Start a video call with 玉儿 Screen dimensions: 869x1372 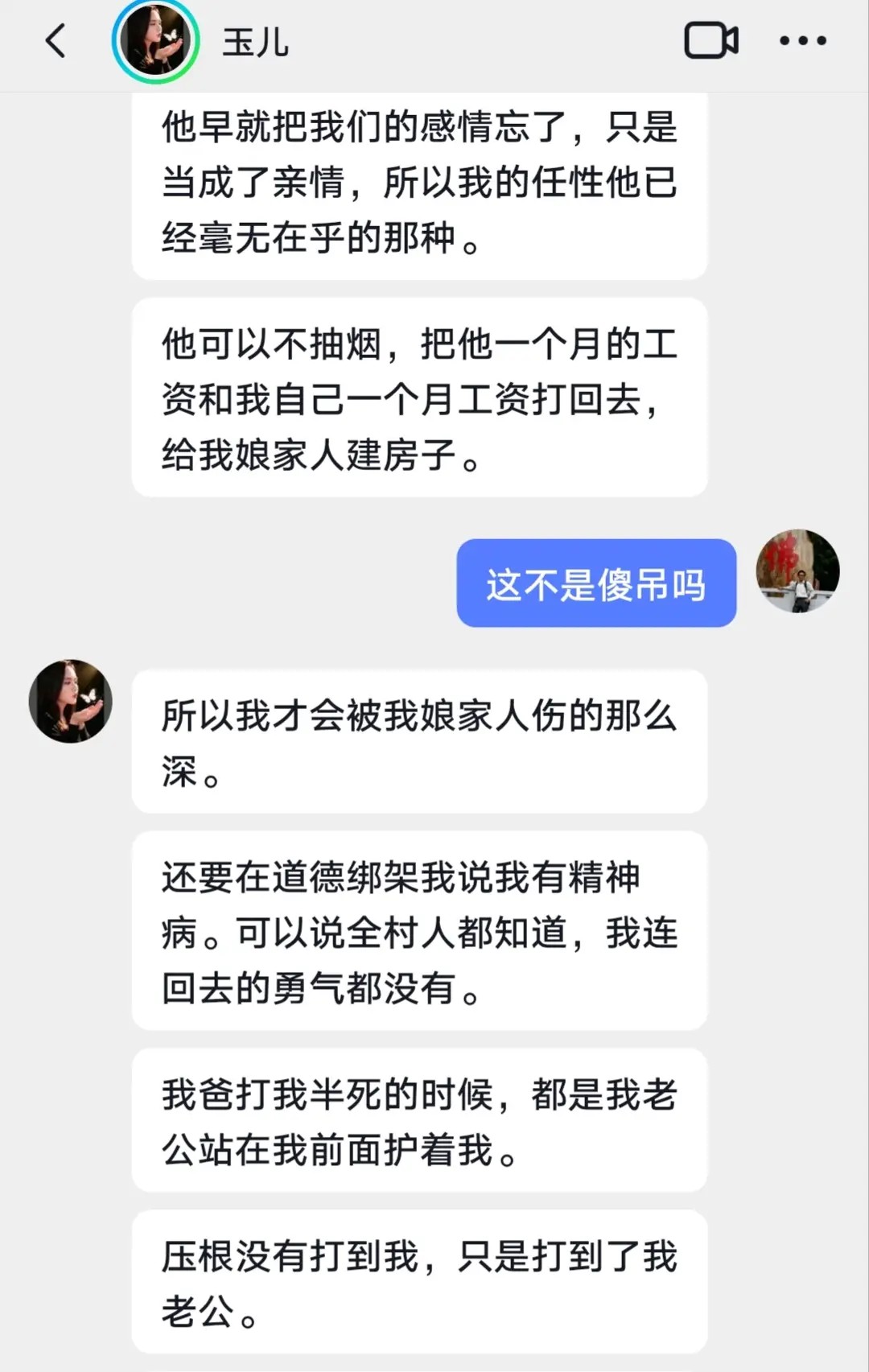click(x=711, y=41)
